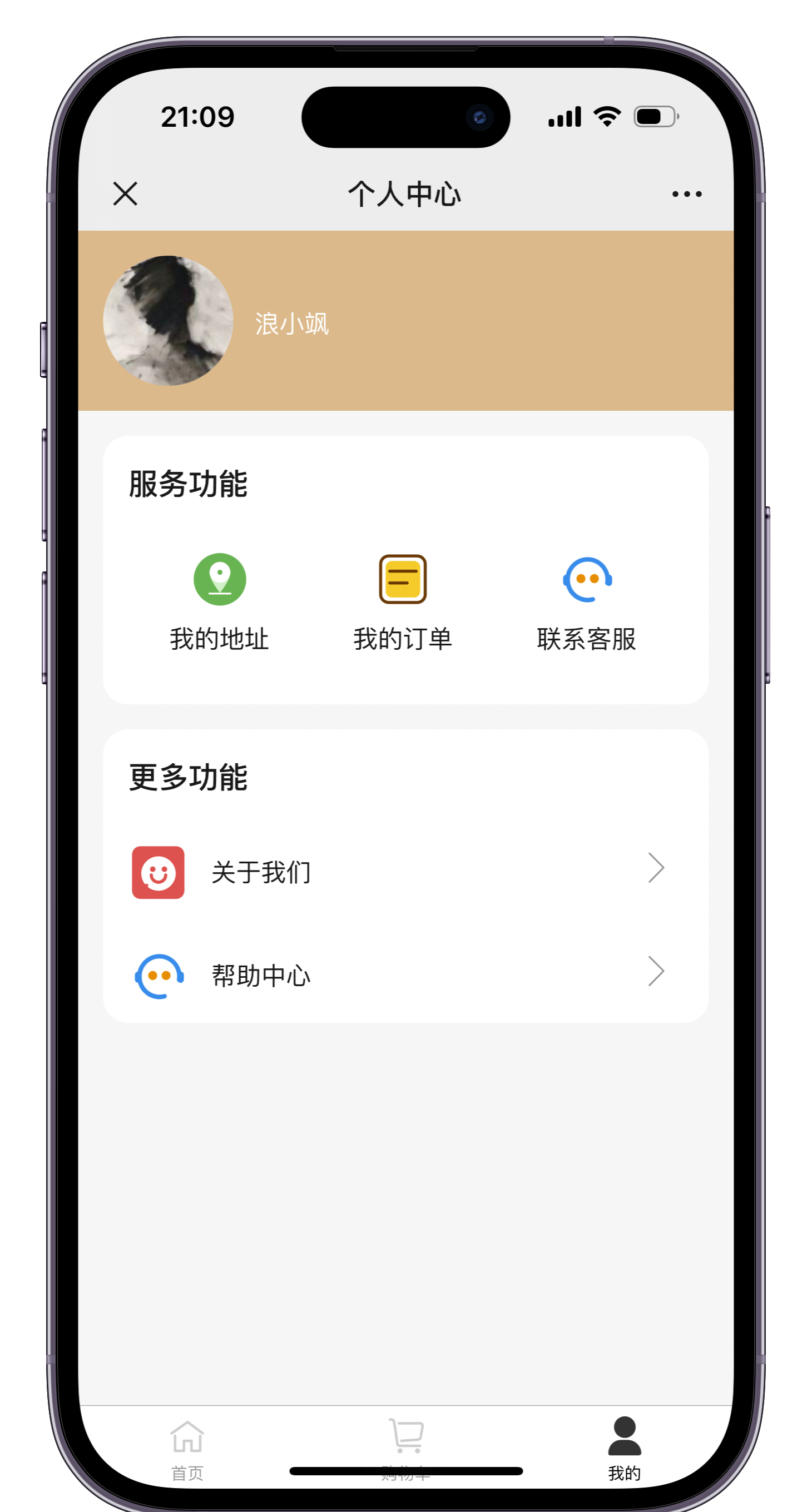The image size is (812, 1512).
Task: Open the three-dot overflow menu
Action: 686,193
